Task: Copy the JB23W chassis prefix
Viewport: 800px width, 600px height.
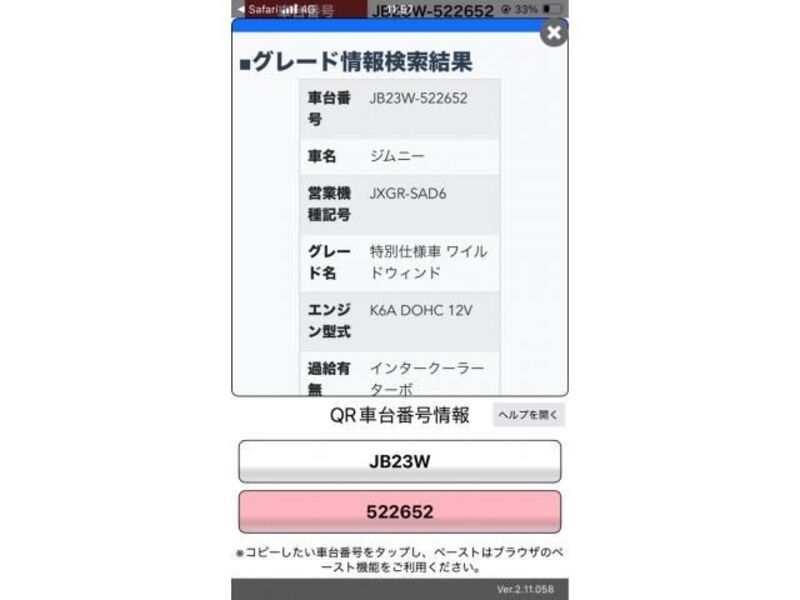Action: (399, 462)
